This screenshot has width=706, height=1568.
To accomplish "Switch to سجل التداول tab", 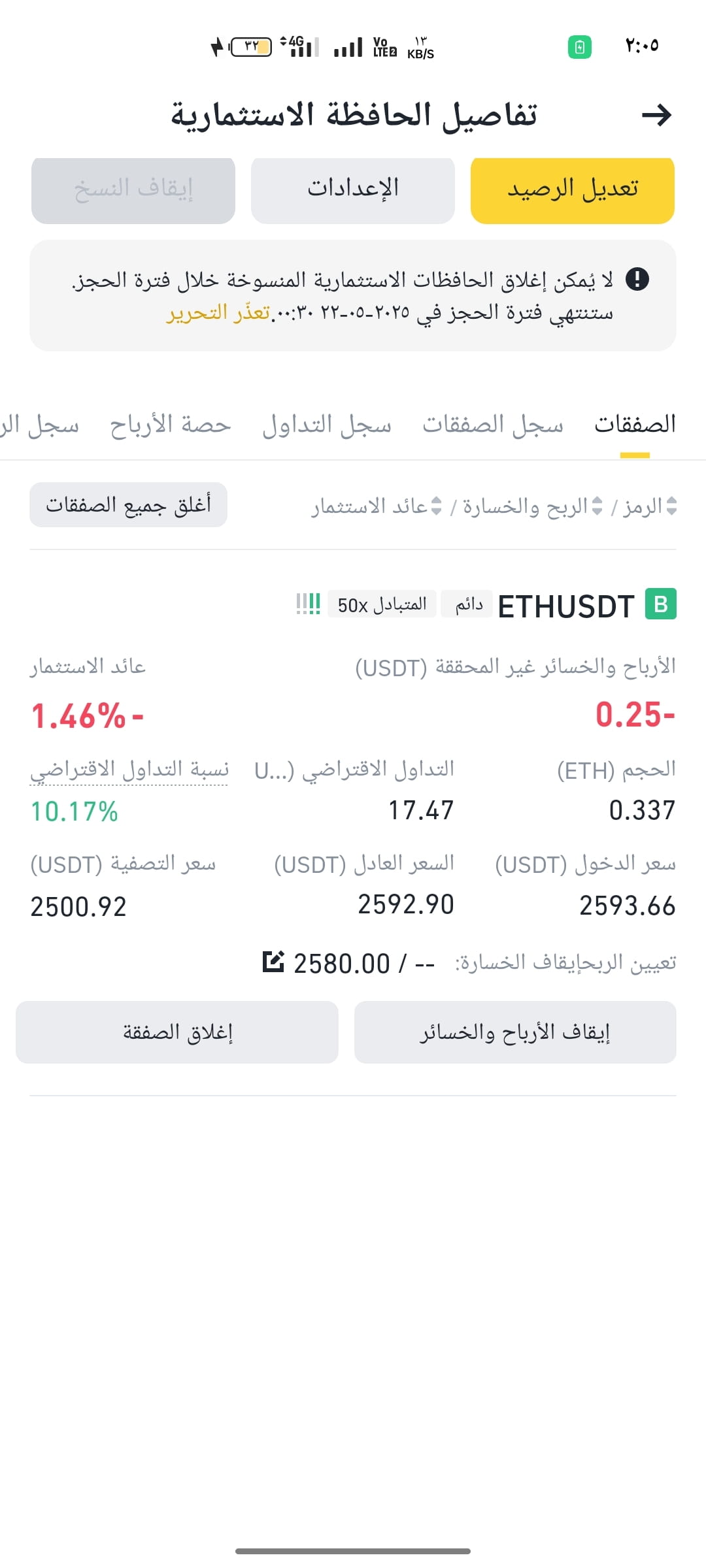I will [327, 425].
